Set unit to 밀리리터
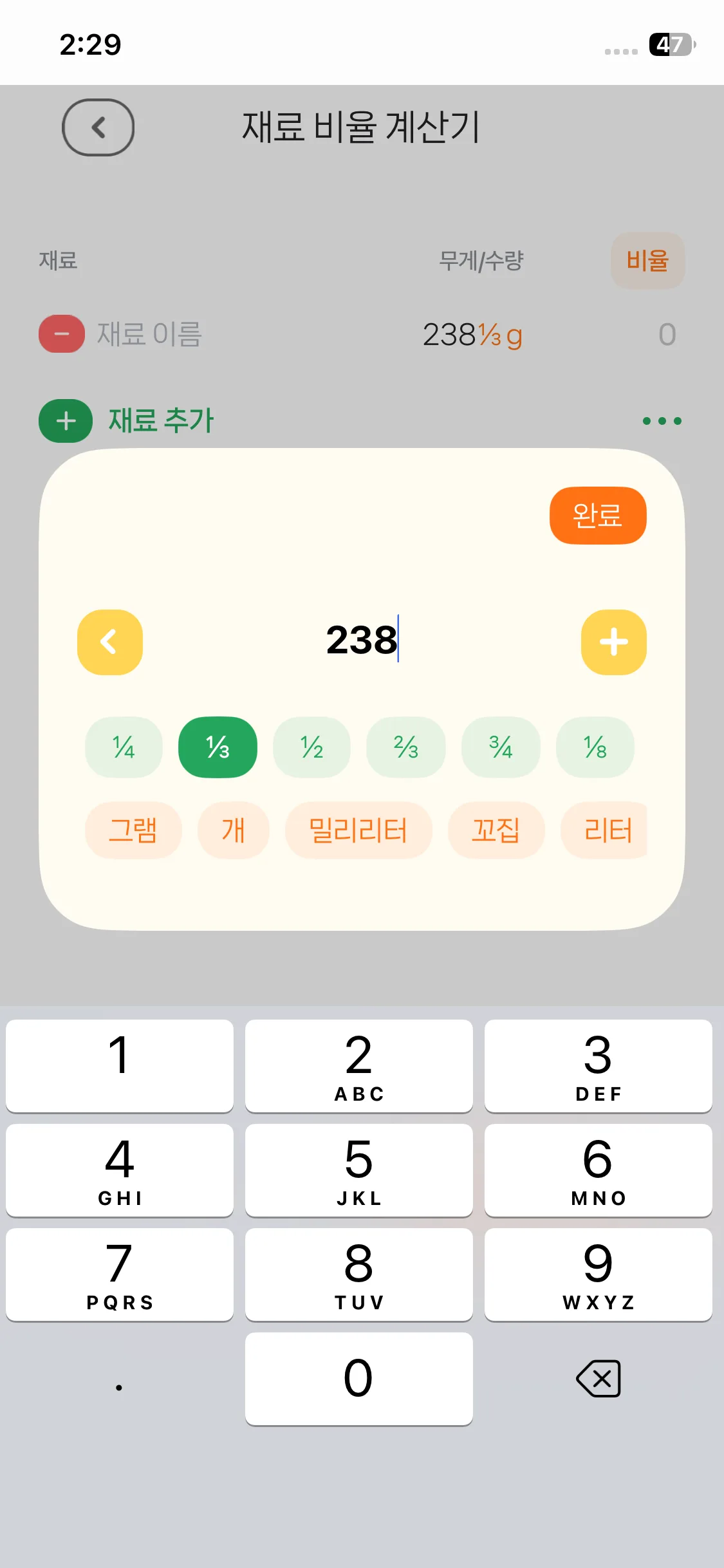 (358, 830)
